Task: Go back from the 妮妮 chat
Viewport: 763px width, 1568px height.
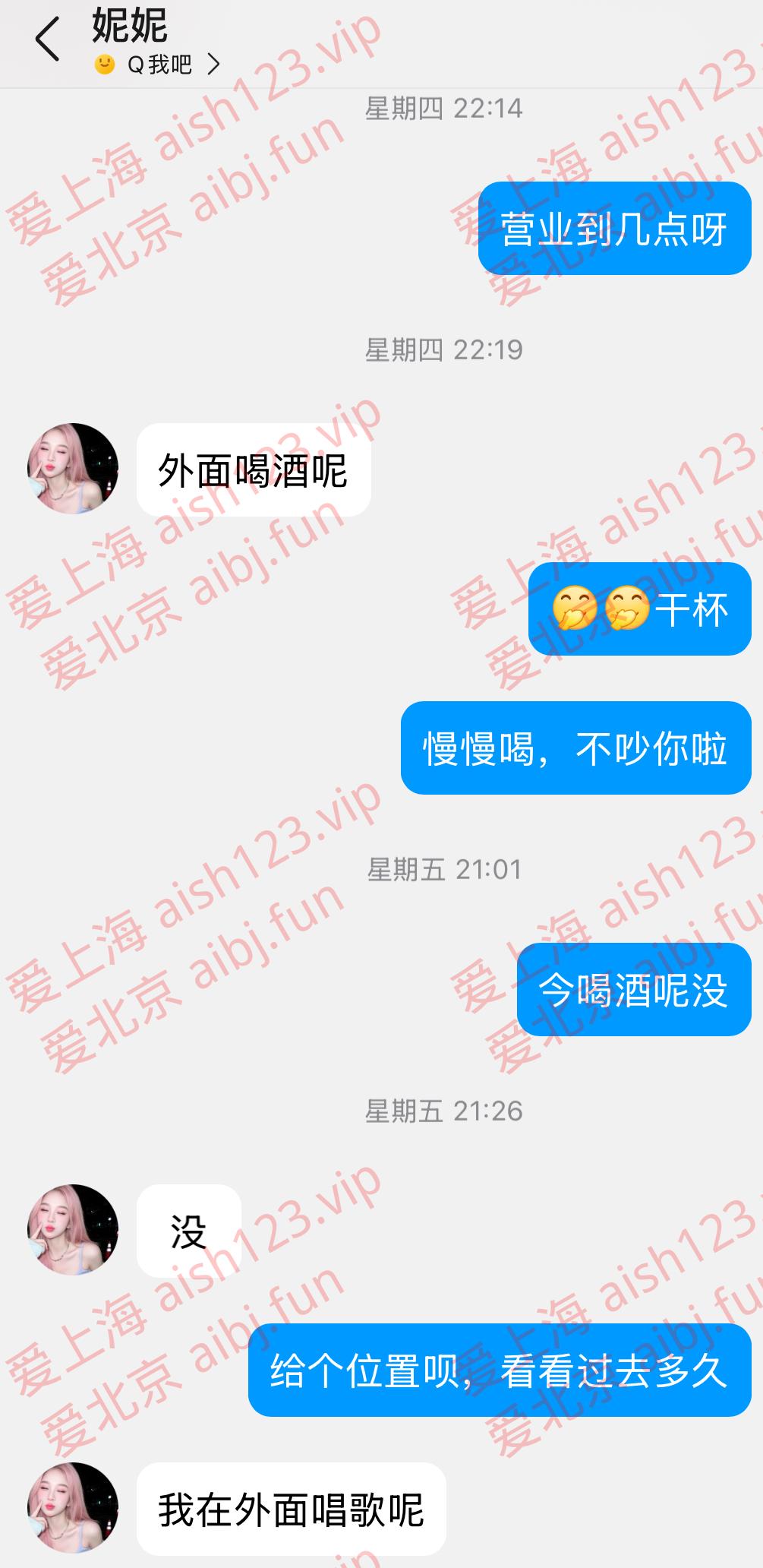Action: pyautogui.click(x=47, y=40)
